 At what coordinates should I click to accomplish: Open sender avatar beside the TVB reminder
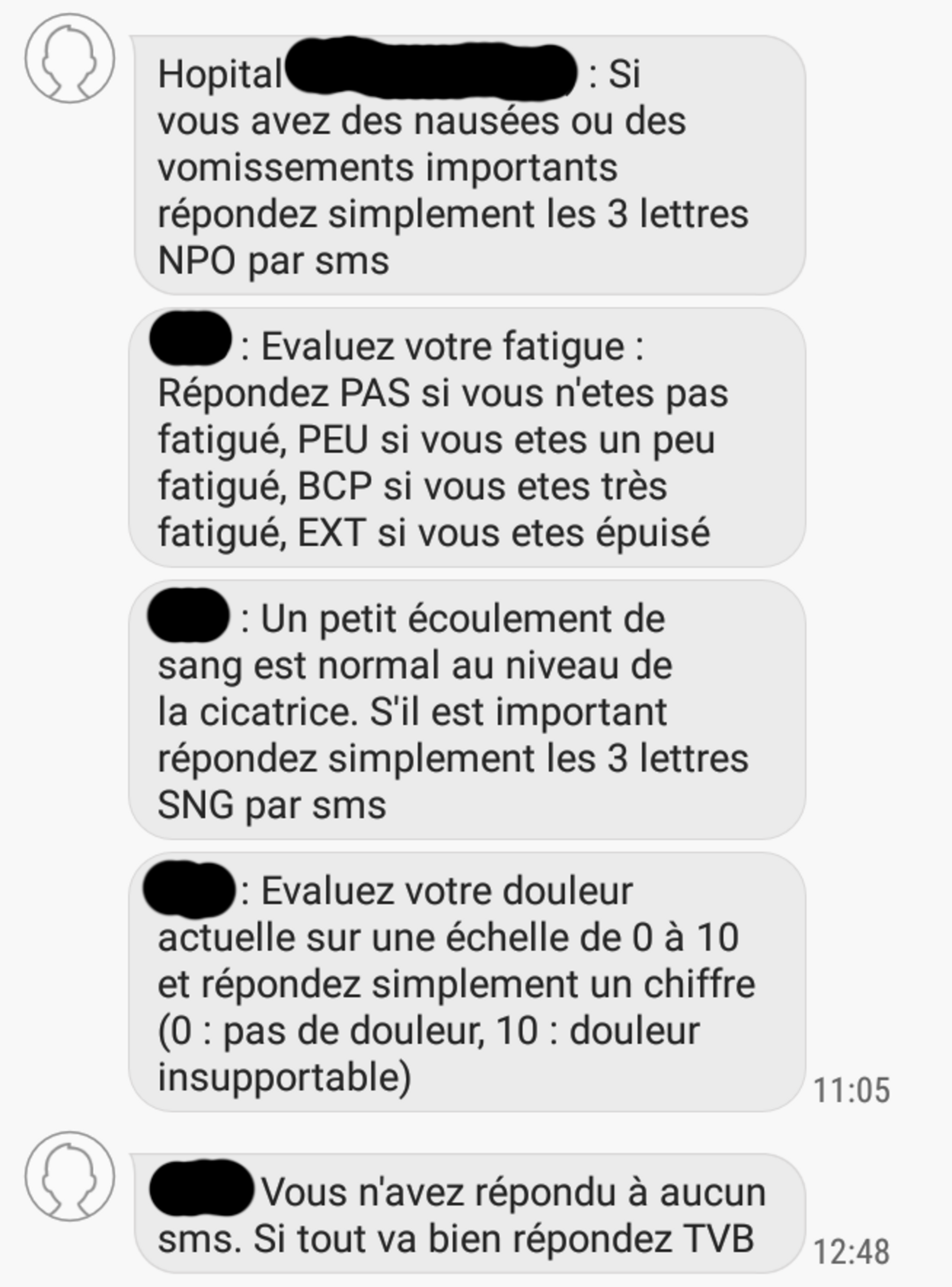pos(70,1176)
